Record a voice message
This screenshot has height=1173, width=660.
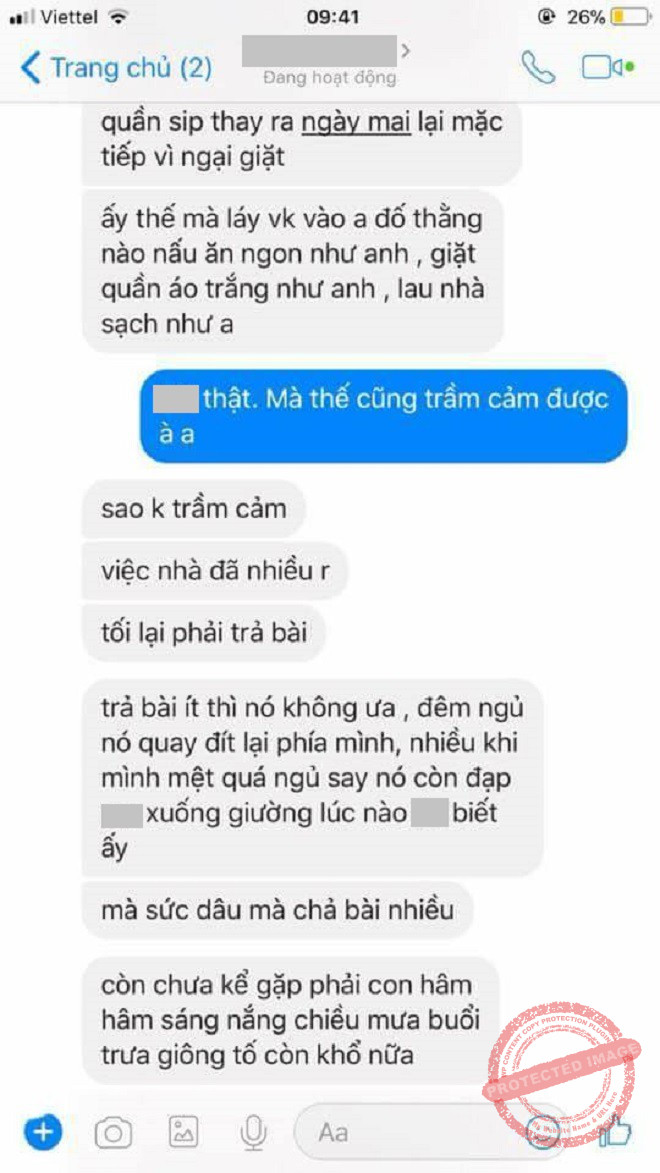tap(252, 1132)
